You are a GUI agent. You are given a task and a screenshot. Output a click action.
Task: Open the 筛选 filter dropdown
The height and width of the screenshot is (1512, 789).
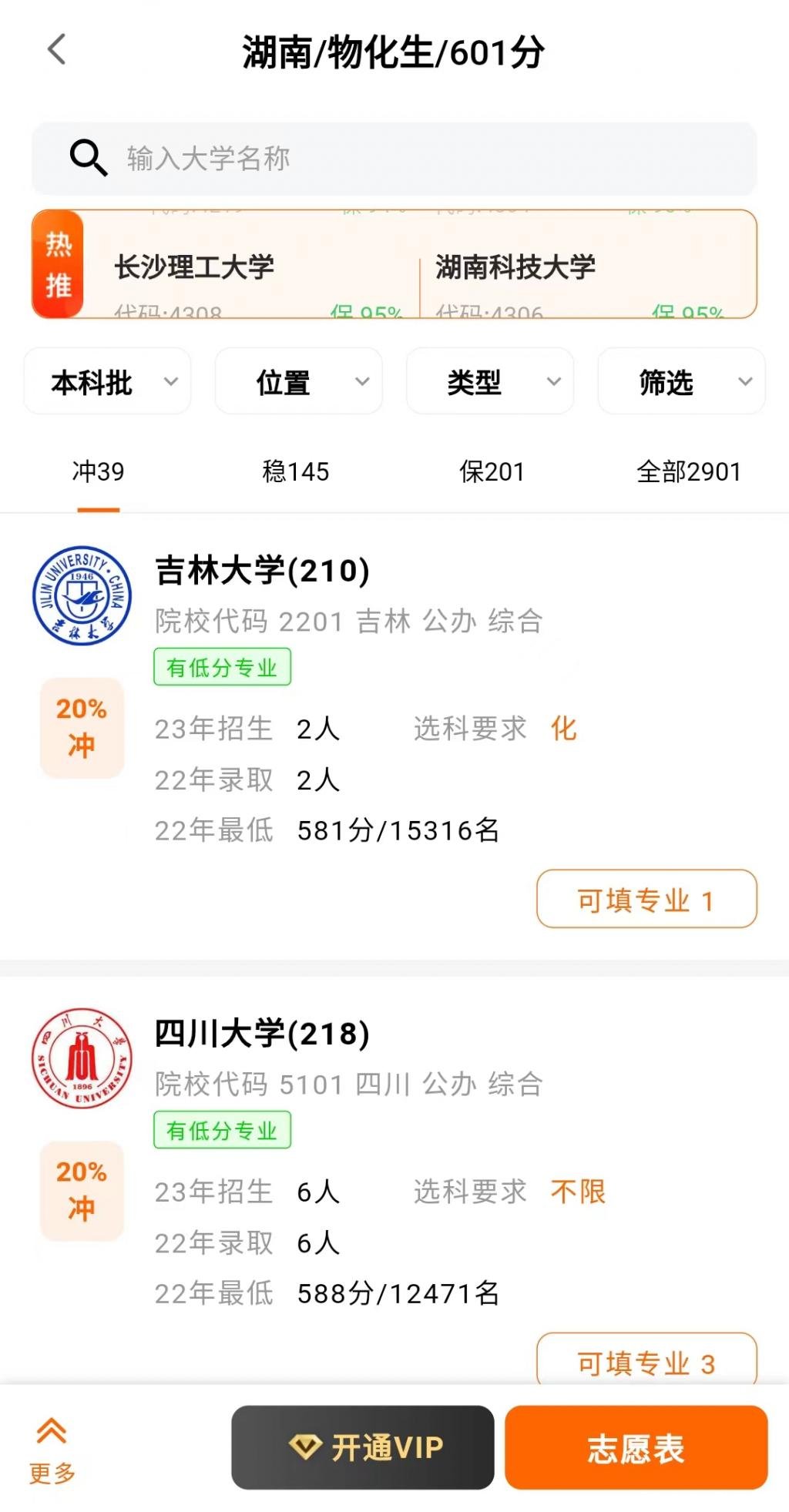point(681,381)
